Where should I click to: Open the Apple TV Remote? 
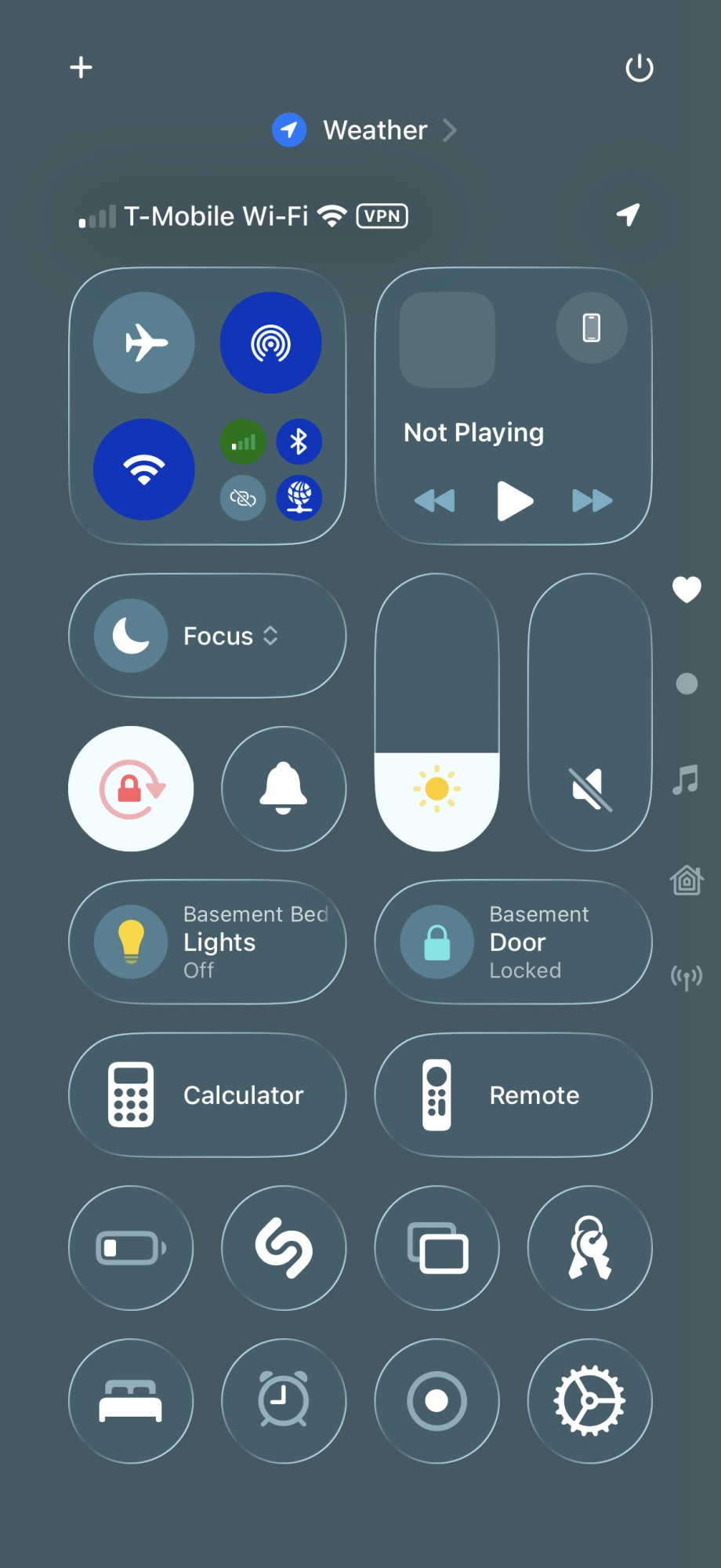pos(513,1095)
